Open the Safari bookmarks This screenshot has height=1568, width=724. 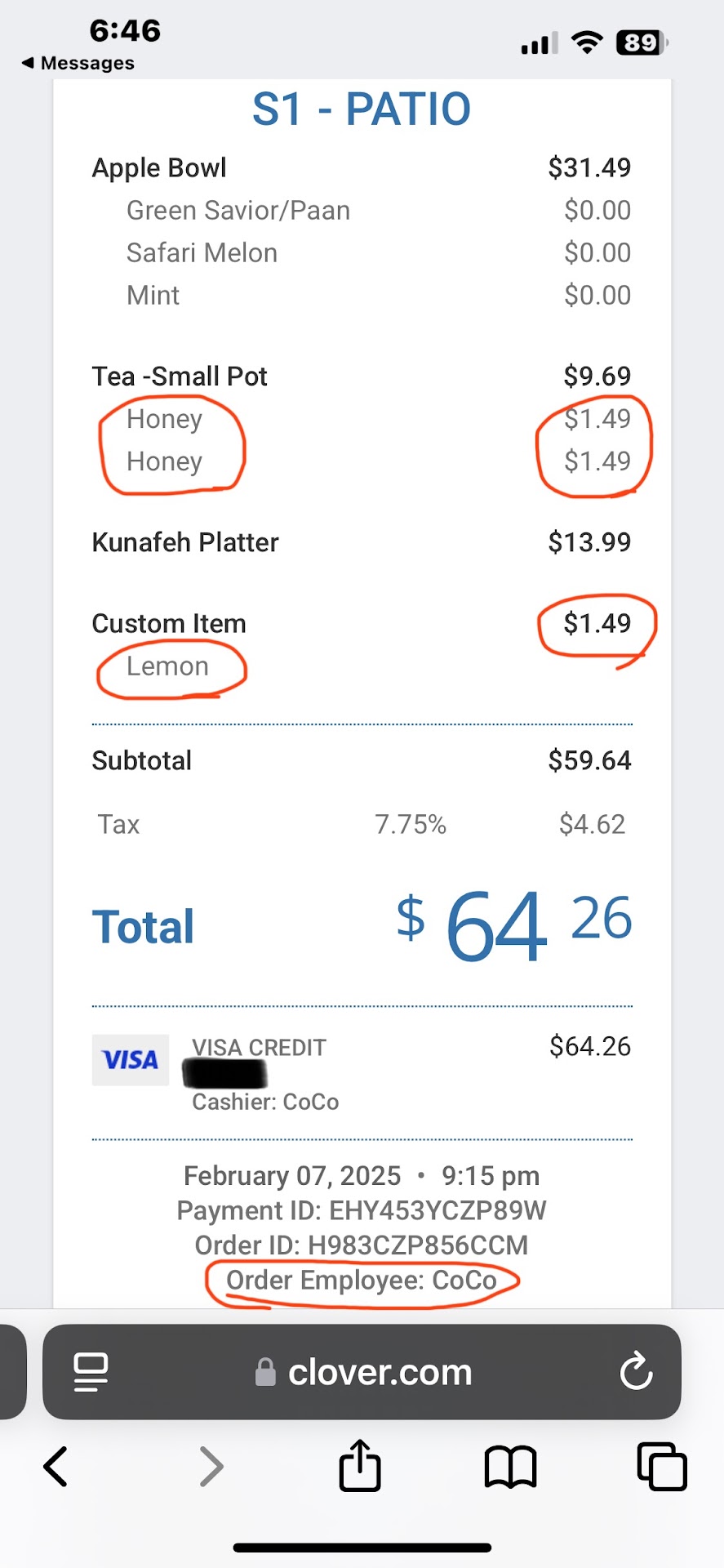coord(510,1466)
